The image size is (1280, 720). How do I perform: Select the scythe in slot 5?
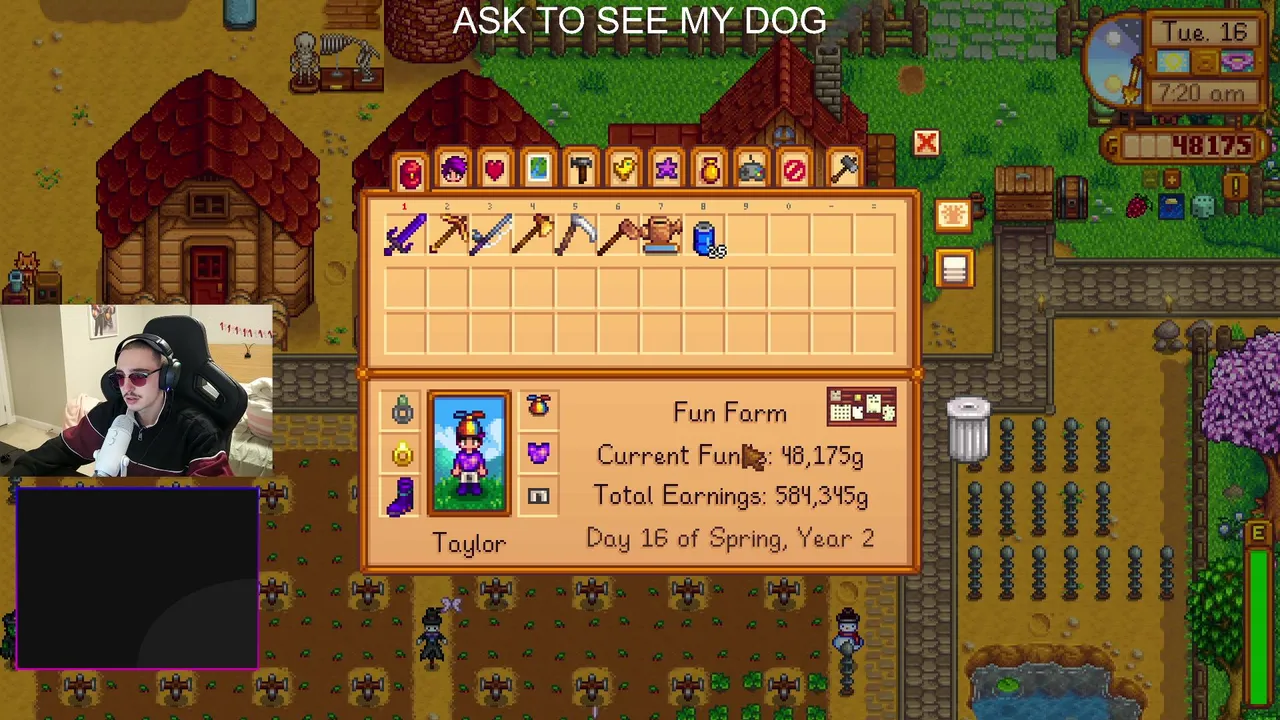click(576, 236)
